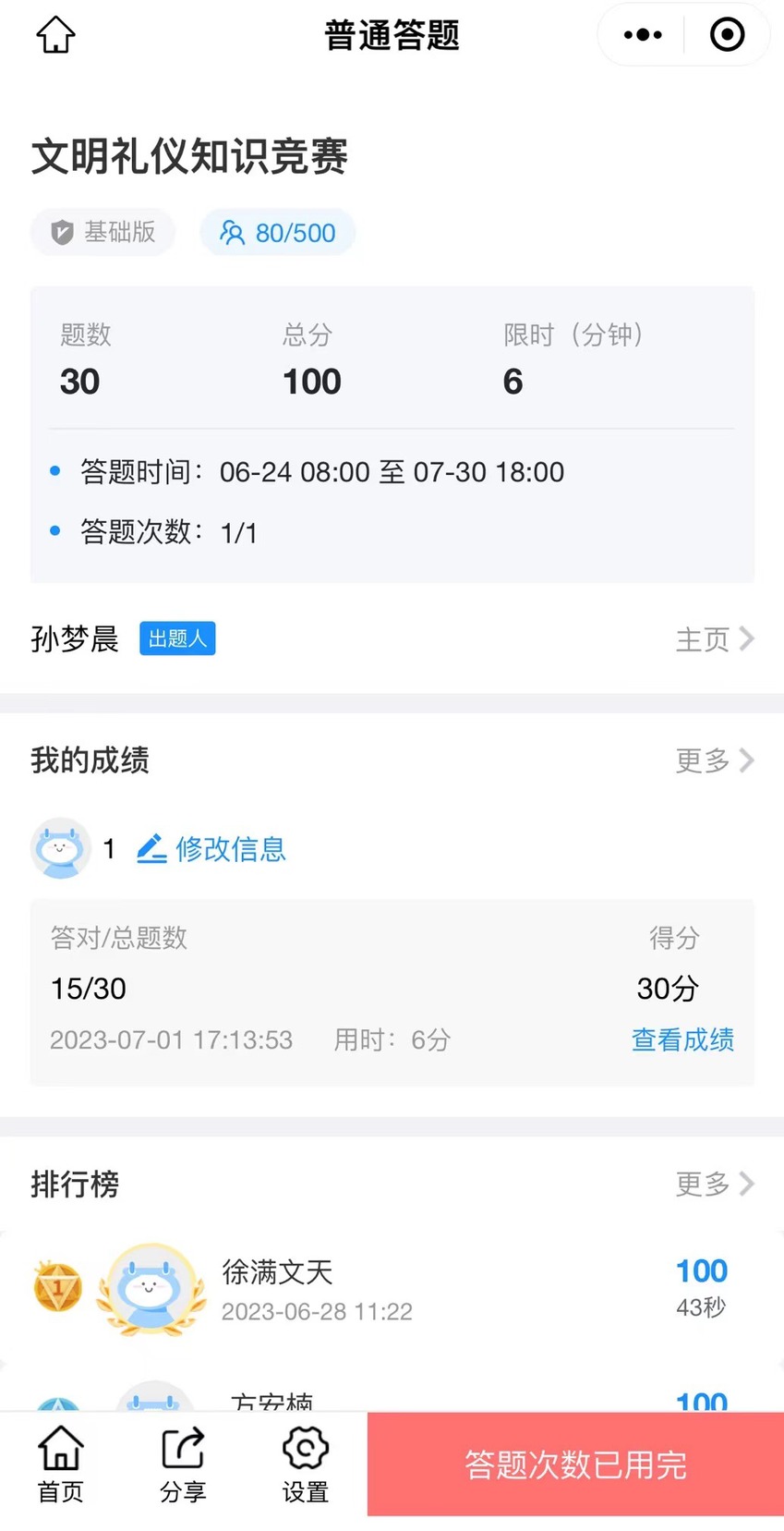View 更多 under 我的成绩
This screenshot has width=784, height=1531.
pyautogui.click(x=714, y=760)
